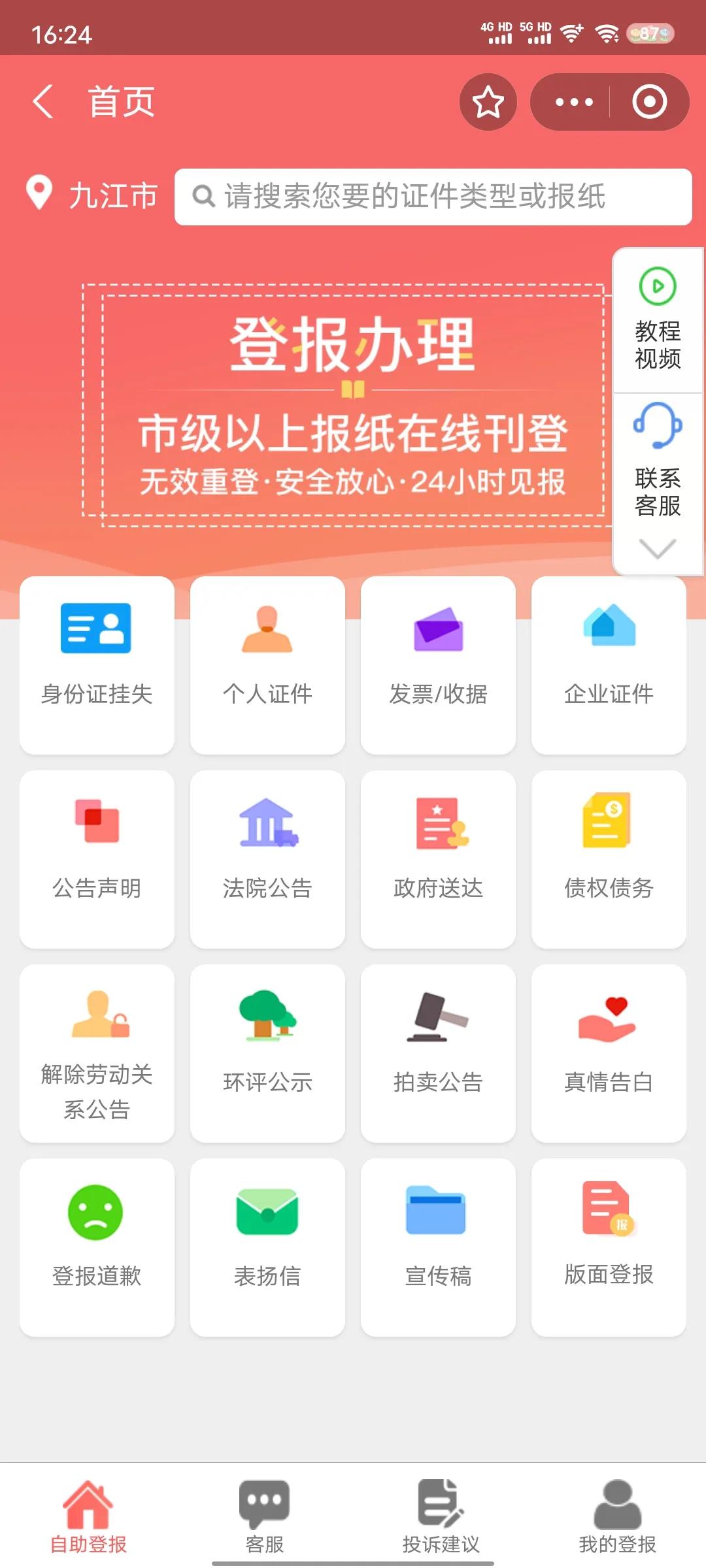Favorite this page with the star button

tap(488, 102)
